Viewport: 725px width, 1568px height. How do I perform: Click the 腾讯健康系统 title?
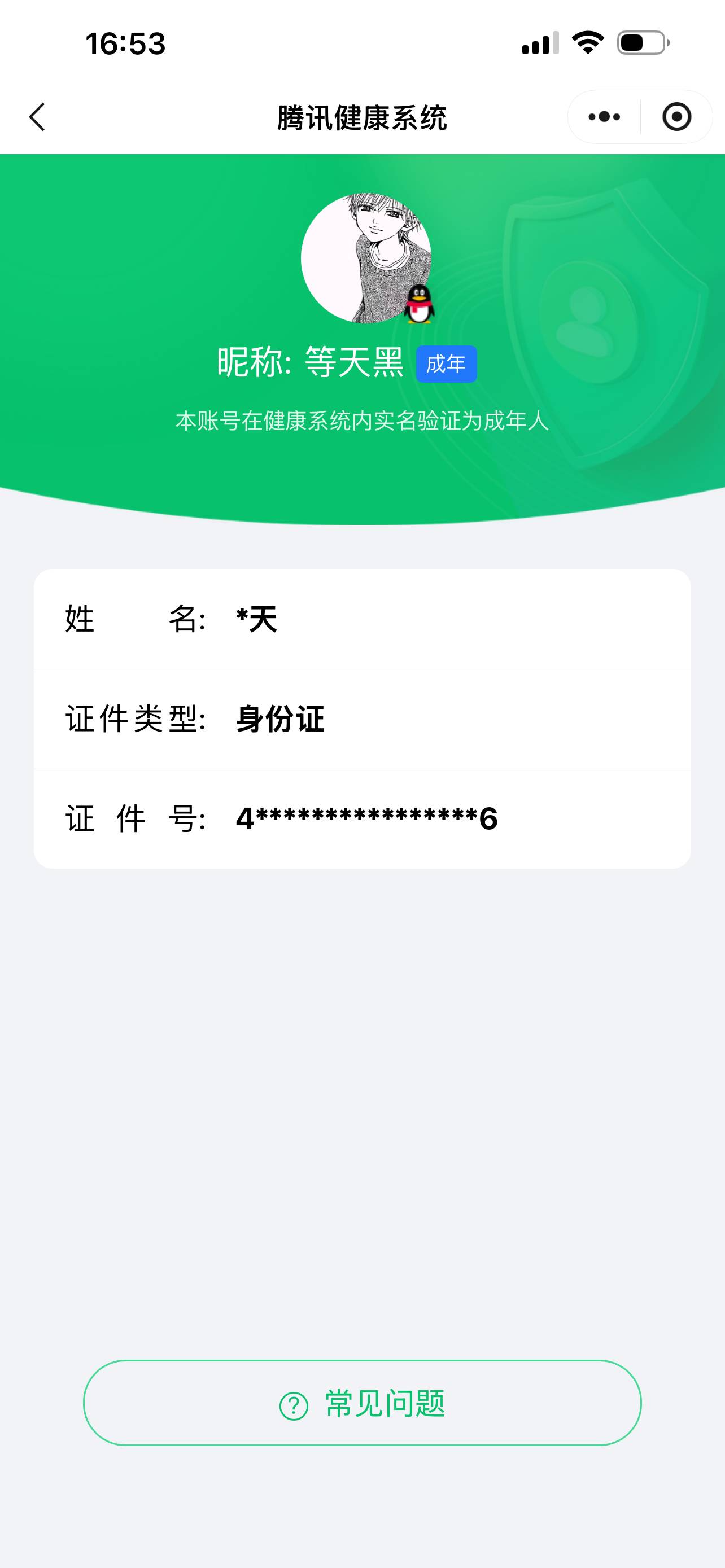(362, 117)
